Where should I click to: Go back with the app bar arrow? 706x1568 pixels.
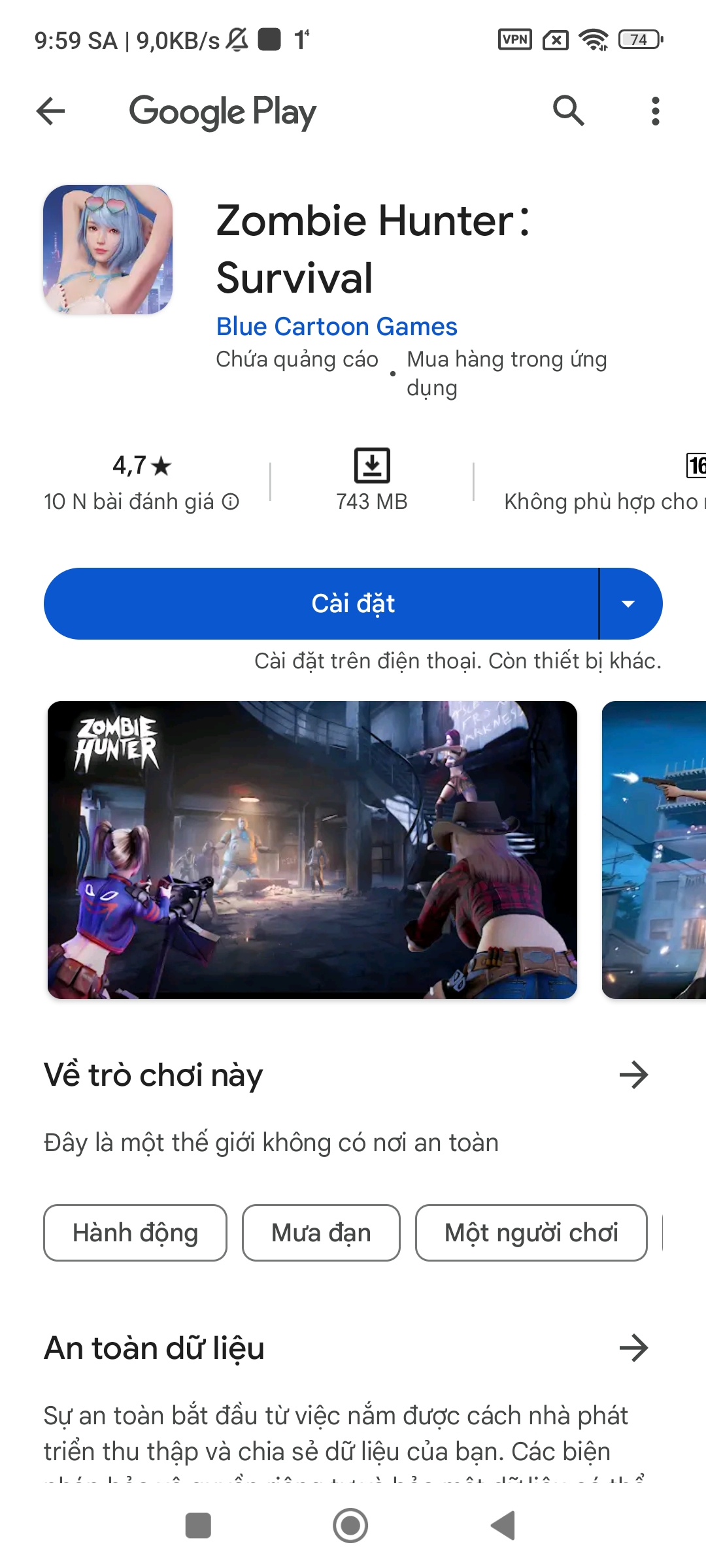click(x=50, y=111)
